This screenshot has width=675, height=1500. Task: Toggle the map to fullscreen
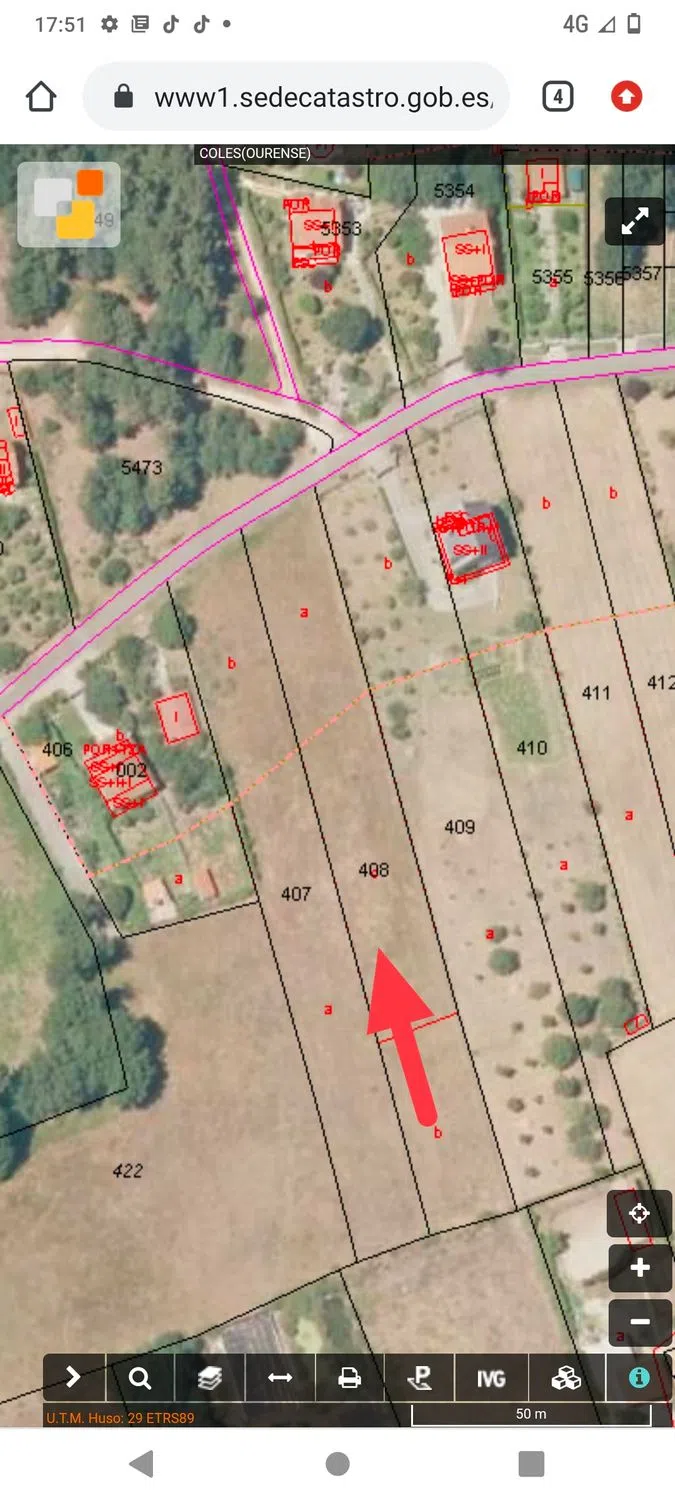click(635, 221)
